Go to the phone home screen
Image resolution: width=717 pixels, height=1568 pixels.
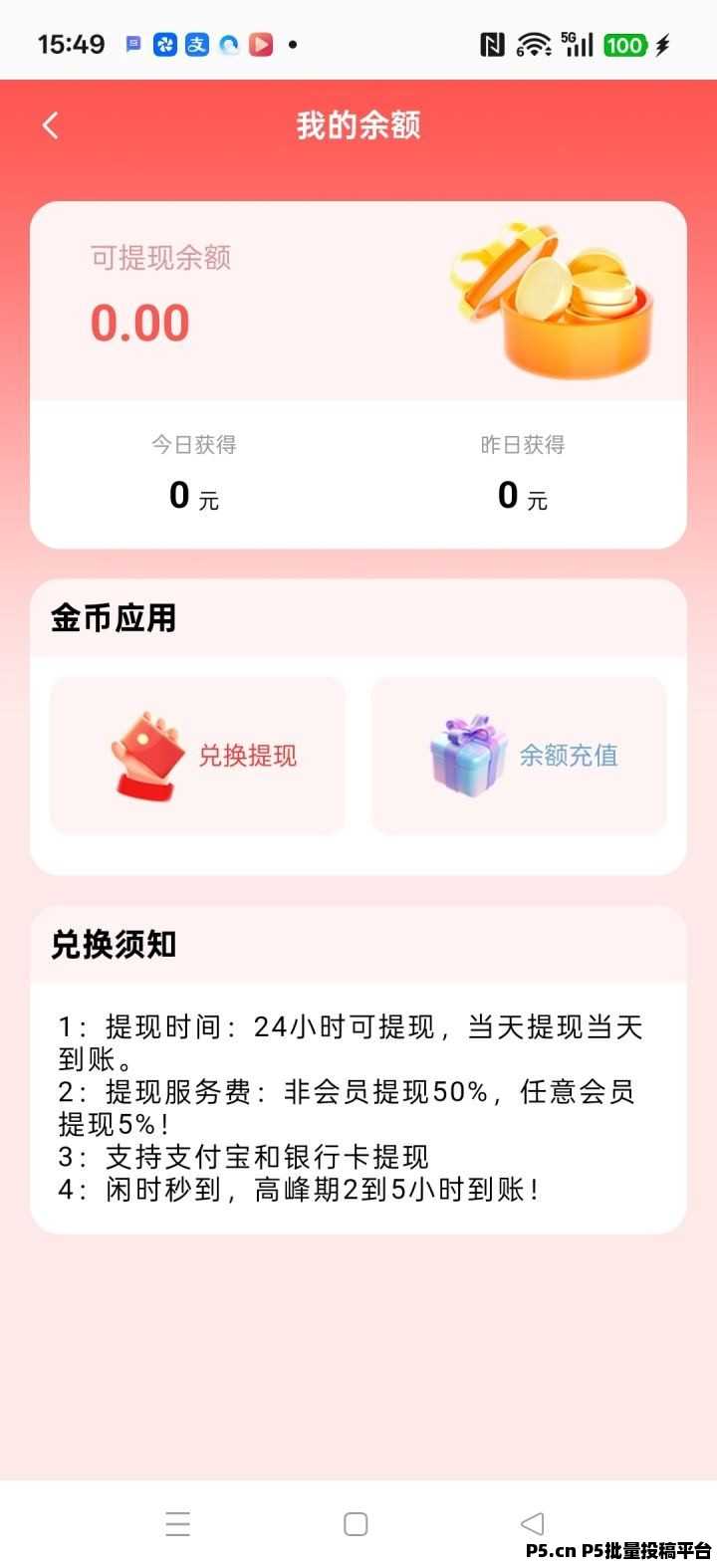pyautogui.click(x=356, y=1523)
